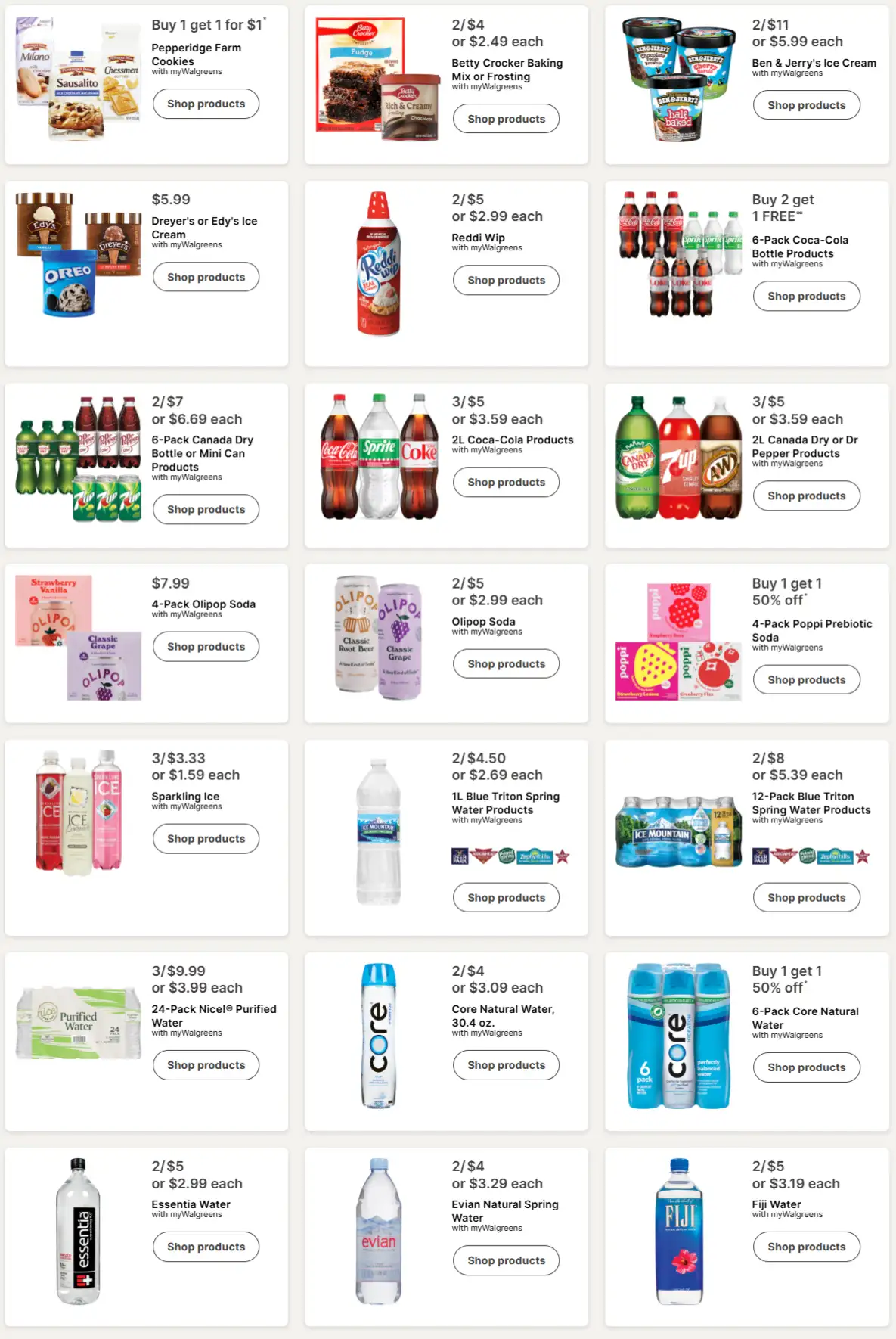This screenshot has height=1339, width=896.
Task: Shop products for 4-Pack Poppi Prebiotic Soda
Action: (x=806, y=679)
